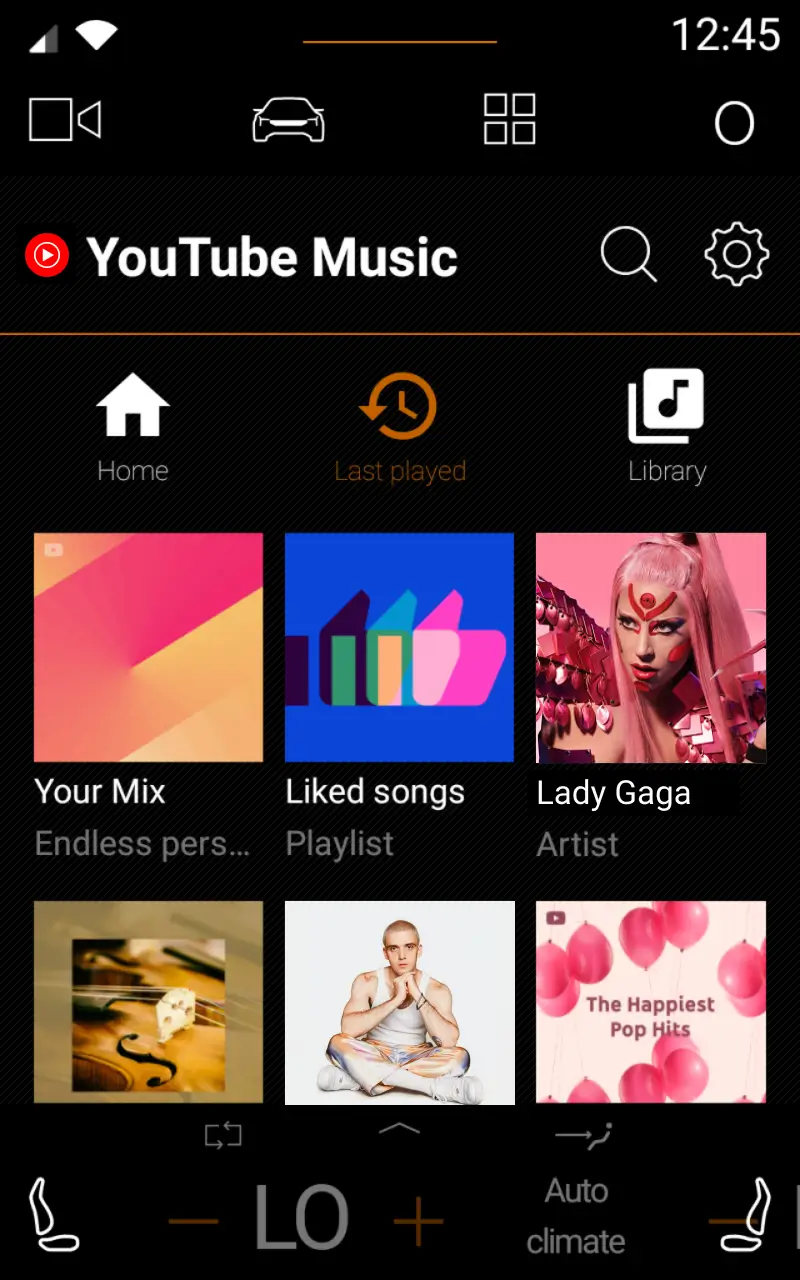The height and width of the screenshot is (1280, 800).
Task: Increase temperature with the plus button
Action: [418, 1218]
